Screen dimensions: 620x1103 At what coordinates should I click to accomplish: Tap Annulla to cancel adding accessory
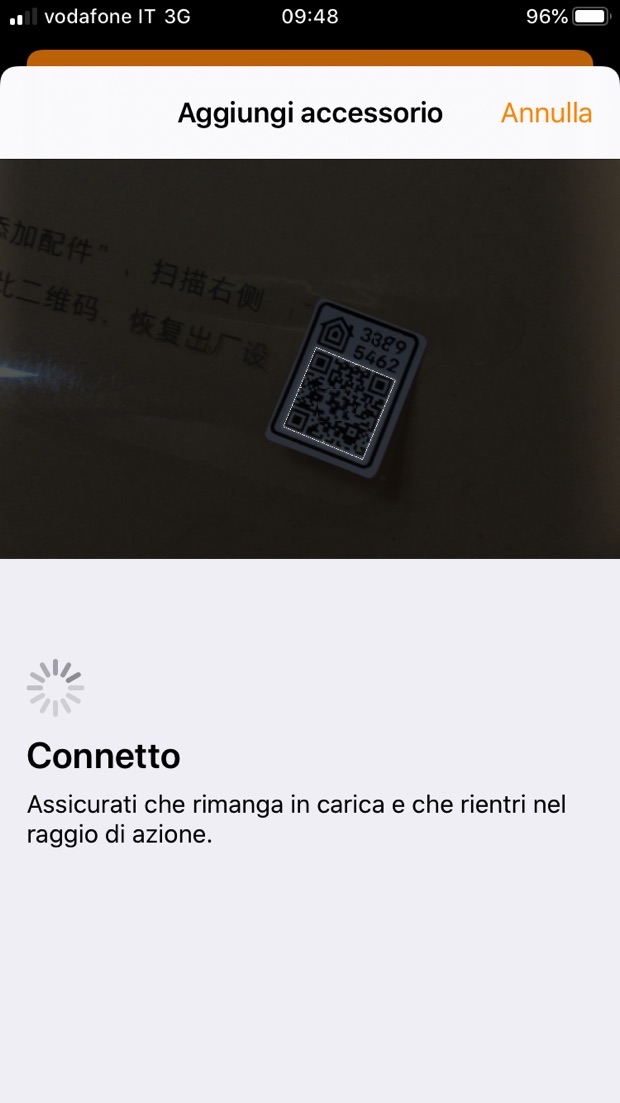tap(546, 113)
